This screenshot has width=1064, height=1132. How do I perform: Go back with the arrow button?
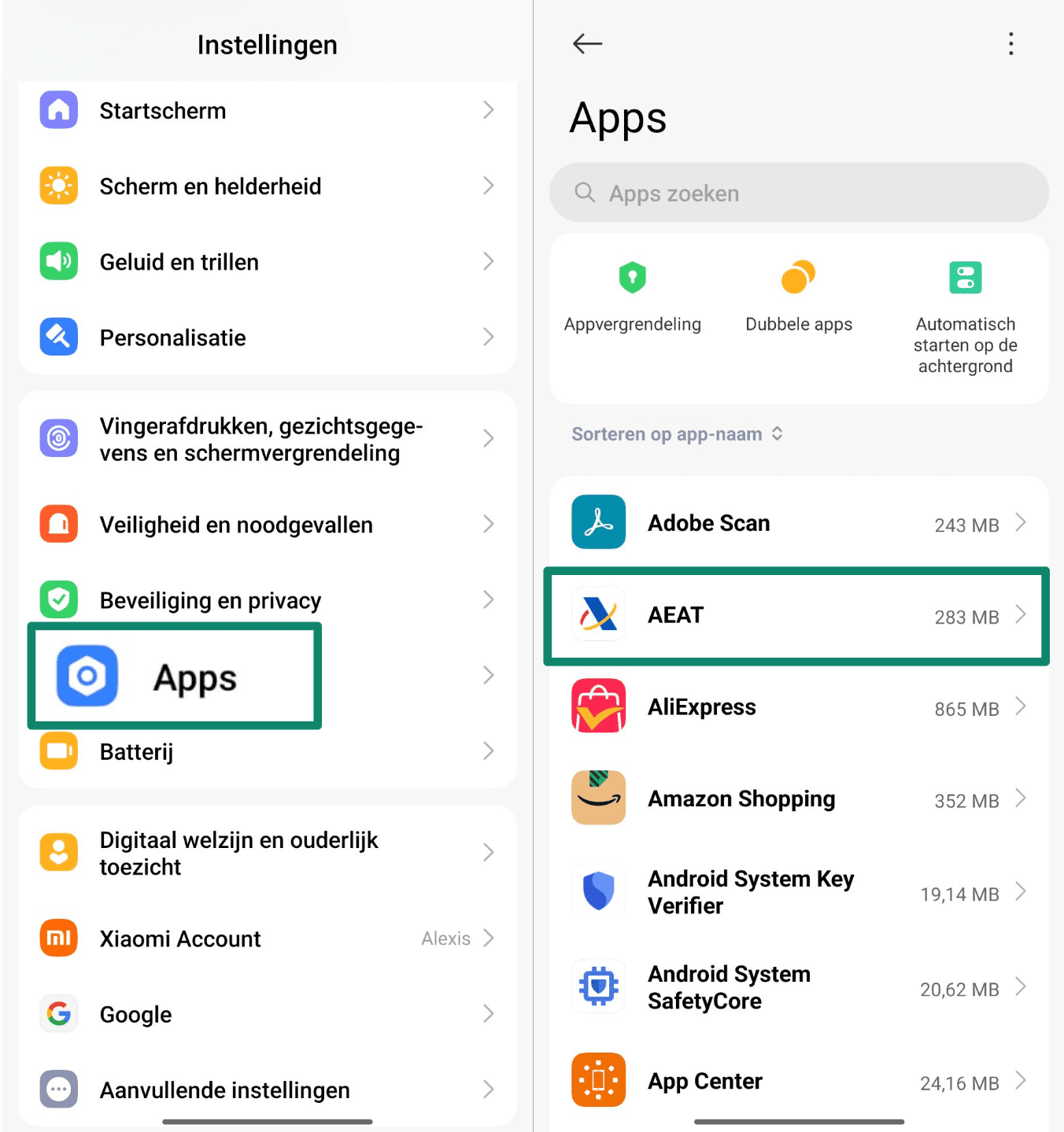point(586,44)
